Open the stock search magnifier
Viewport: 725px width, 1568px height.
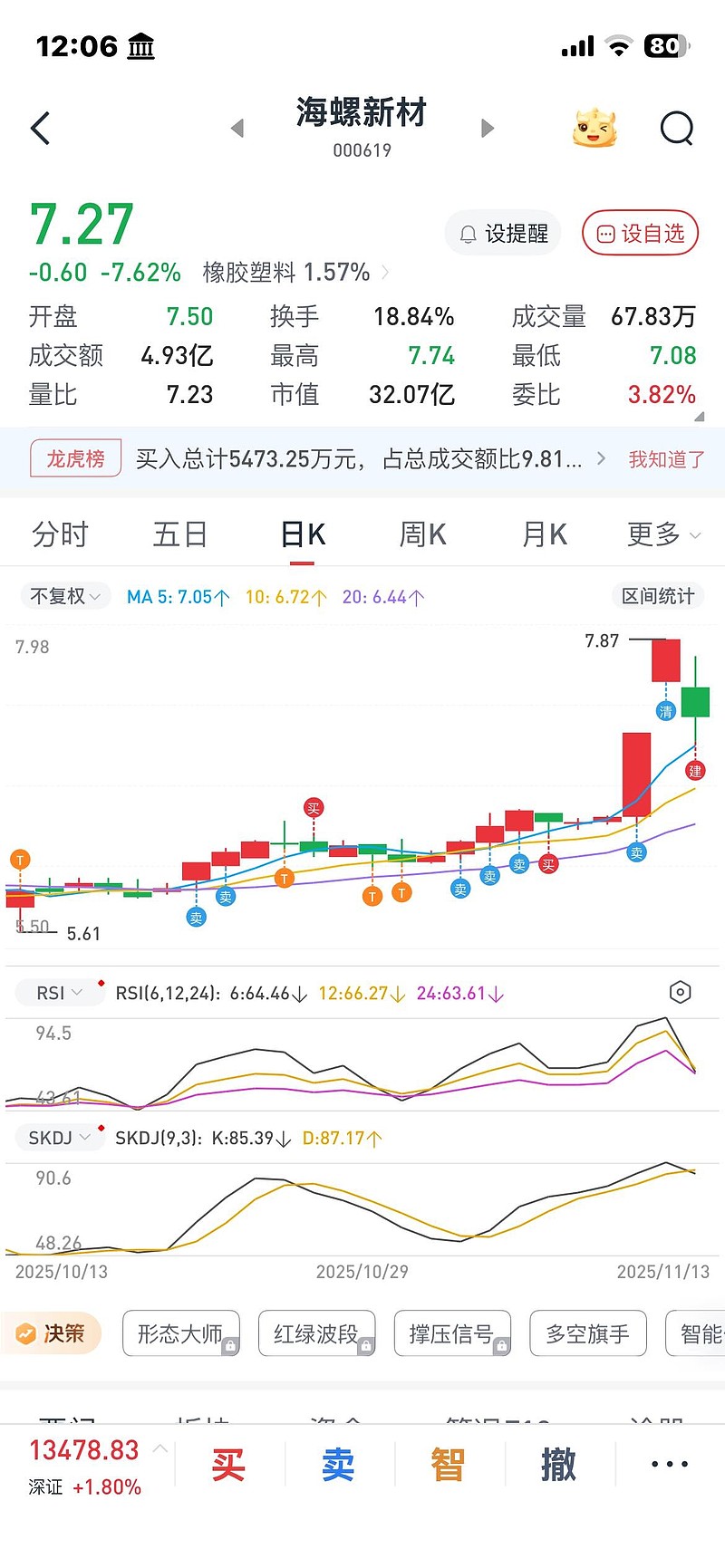point(677,128)
